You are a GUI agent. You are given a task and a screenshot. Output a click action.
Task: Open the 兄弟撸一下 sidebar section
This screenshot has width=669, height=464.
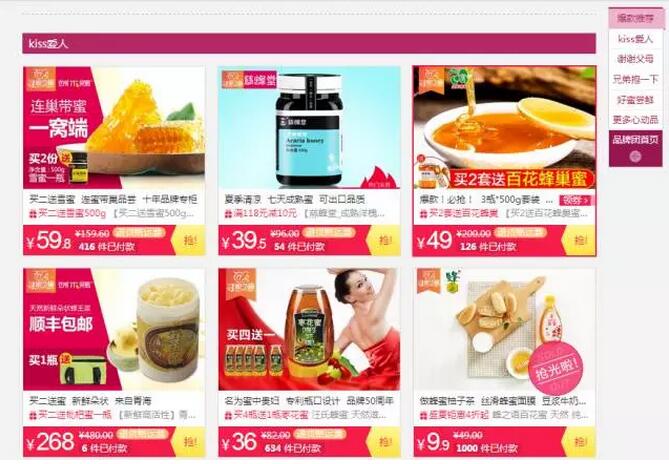[635, 78]
